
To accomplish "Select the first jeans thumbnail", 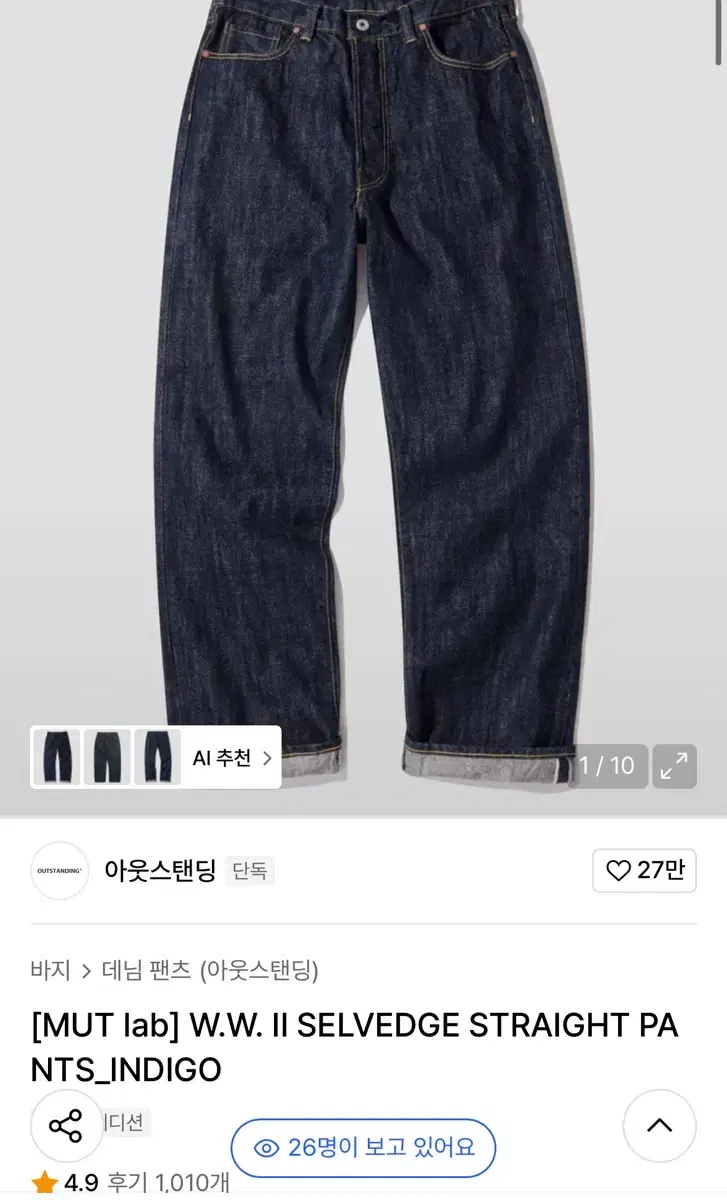I will coord(59,757).
